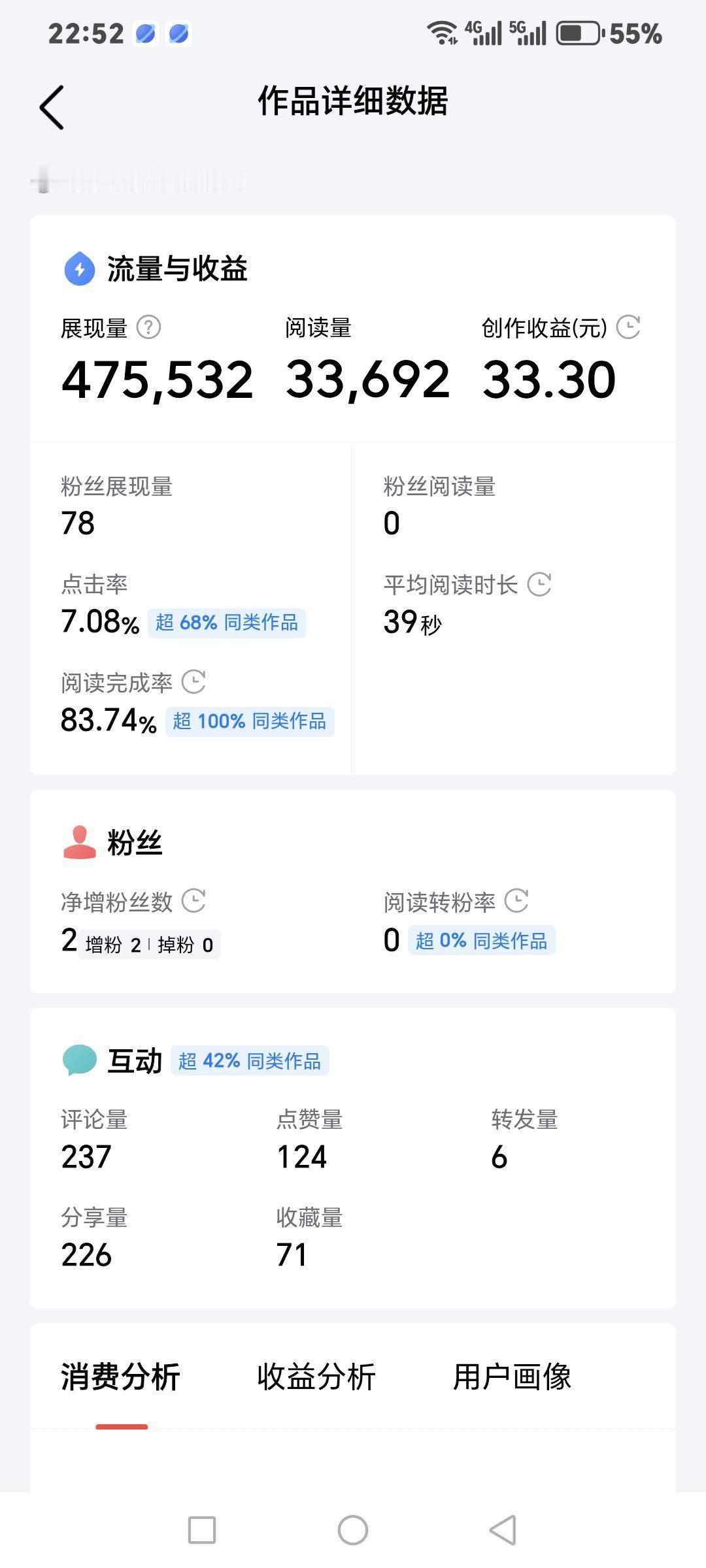Open the 阅读转粉率 clock icon
The image size is (706, 1568).
pos(516,901)
